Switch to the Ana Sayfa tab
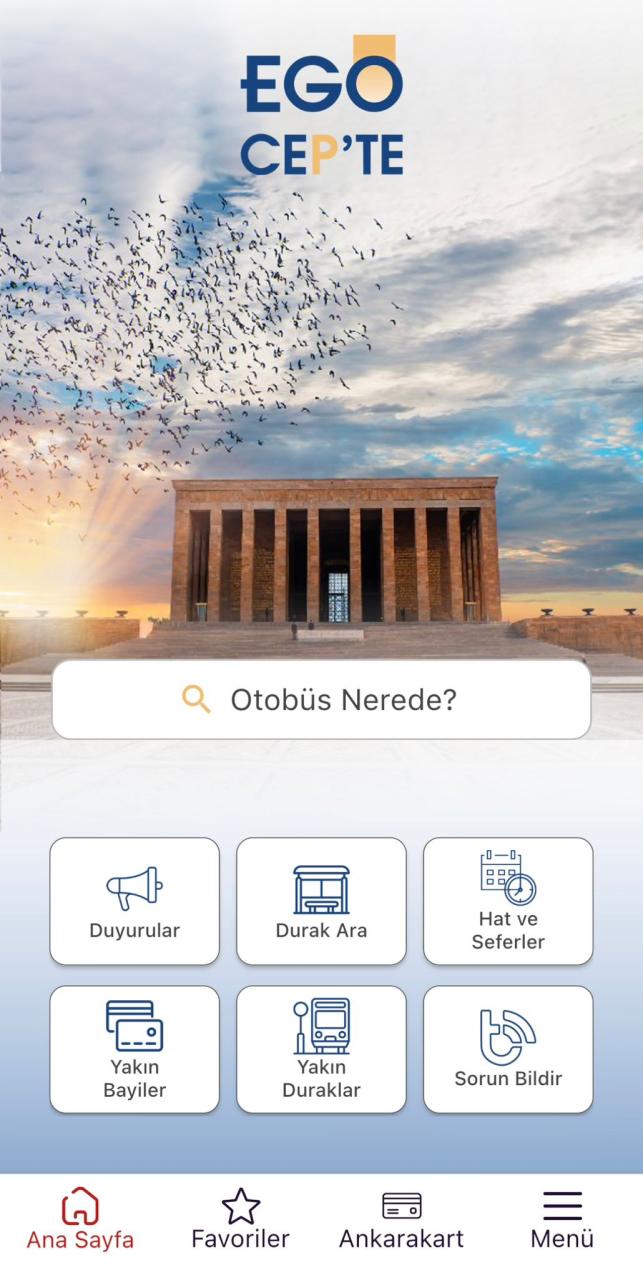 tap(80, 1220)
